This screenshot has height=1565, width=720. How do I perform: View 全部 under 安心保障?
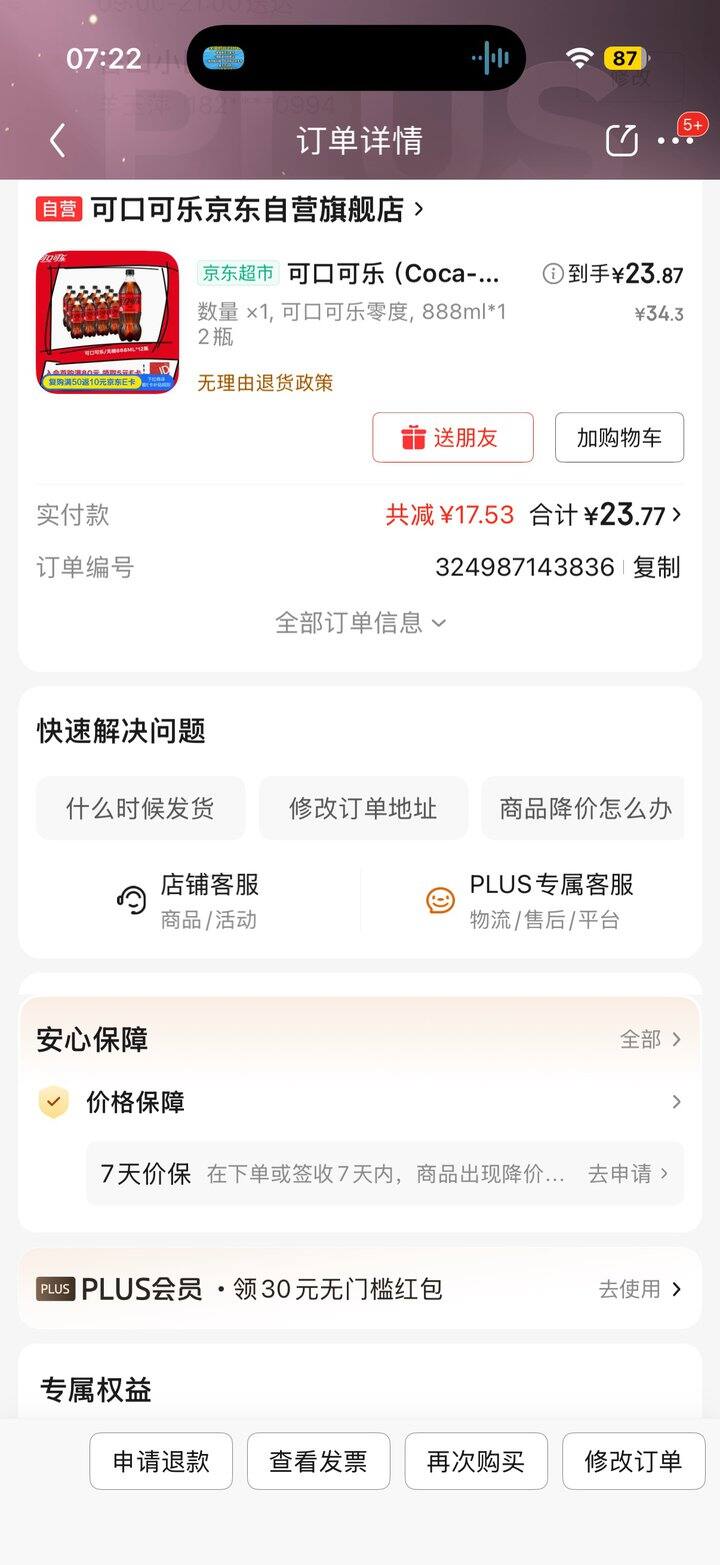[x=650, y=1039]
